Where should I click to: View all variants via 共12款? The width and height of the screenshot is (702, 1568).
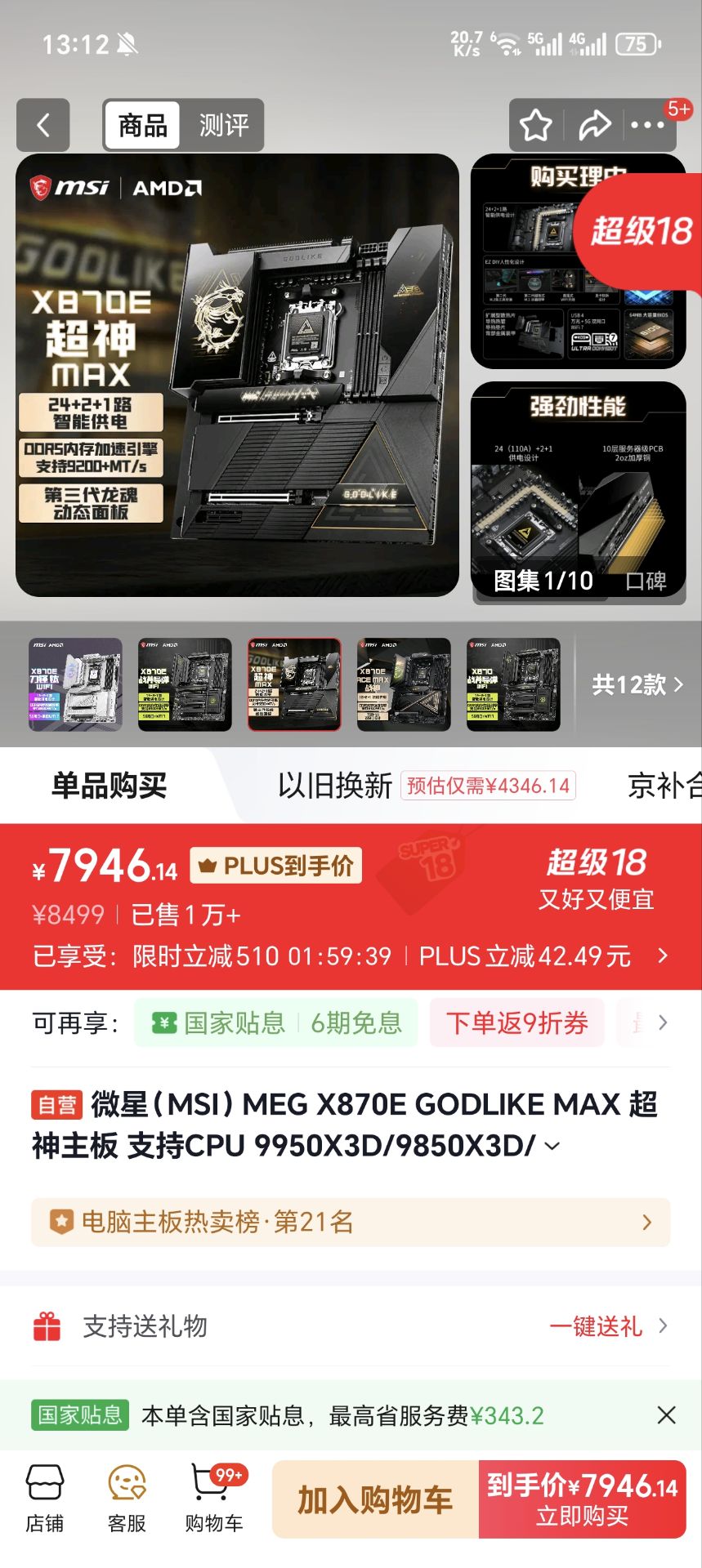coord(637,684)
